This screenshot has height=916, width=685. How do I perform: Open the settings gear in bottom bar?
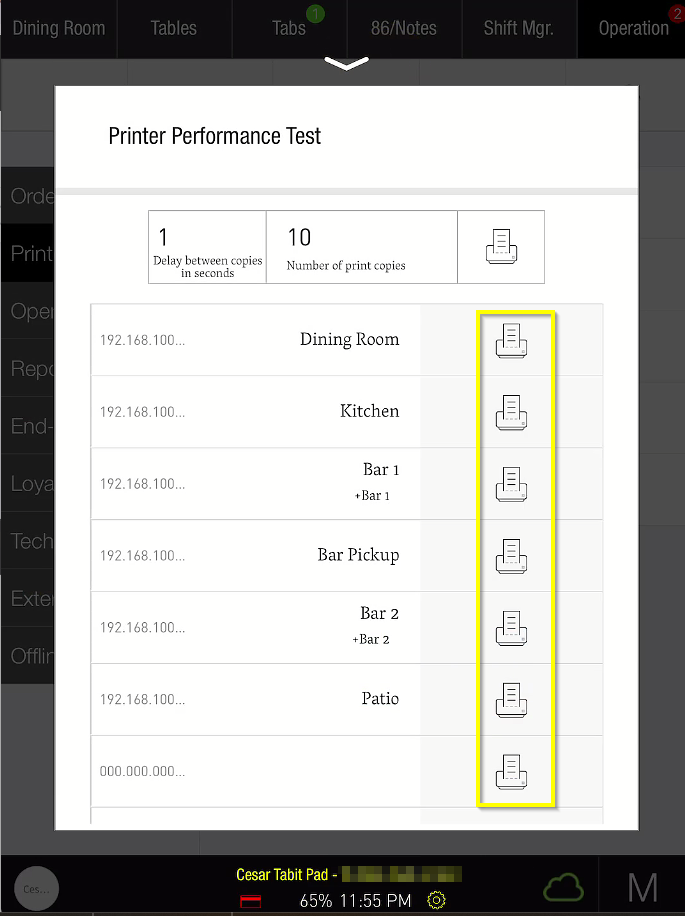coord(436,900)
